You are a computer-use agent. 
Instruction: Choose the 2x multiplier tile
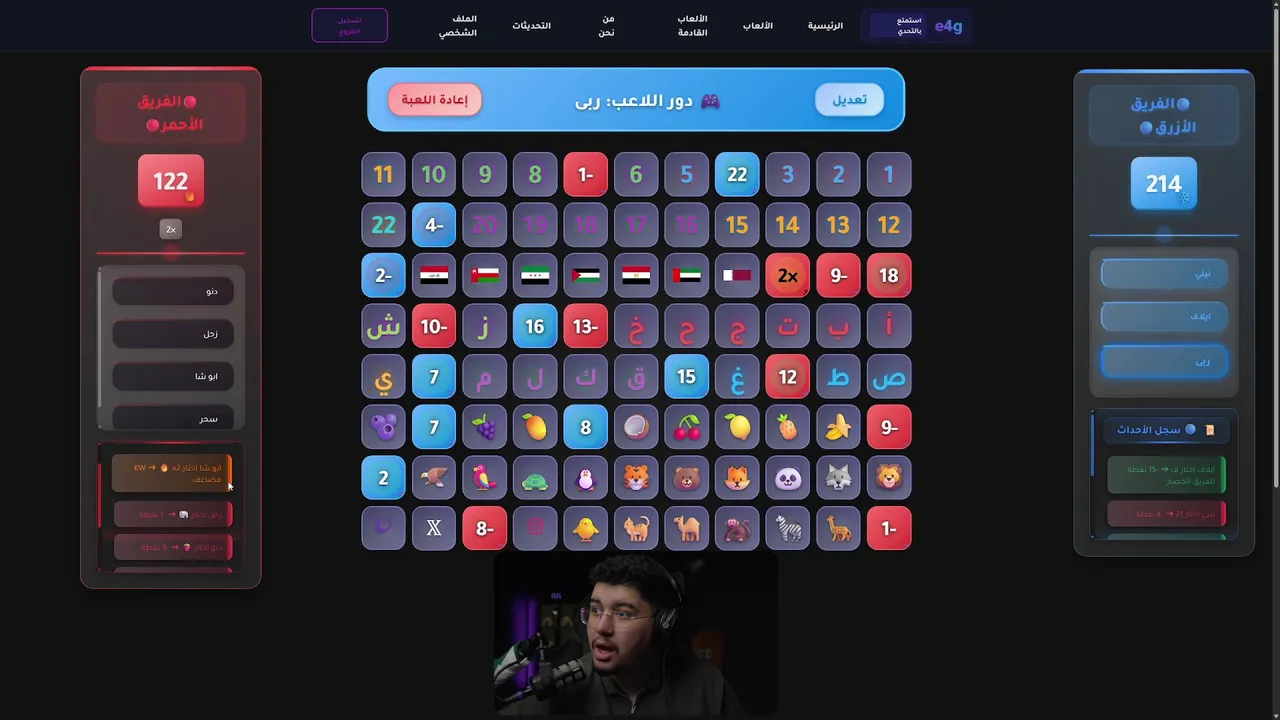coord(787,276)
